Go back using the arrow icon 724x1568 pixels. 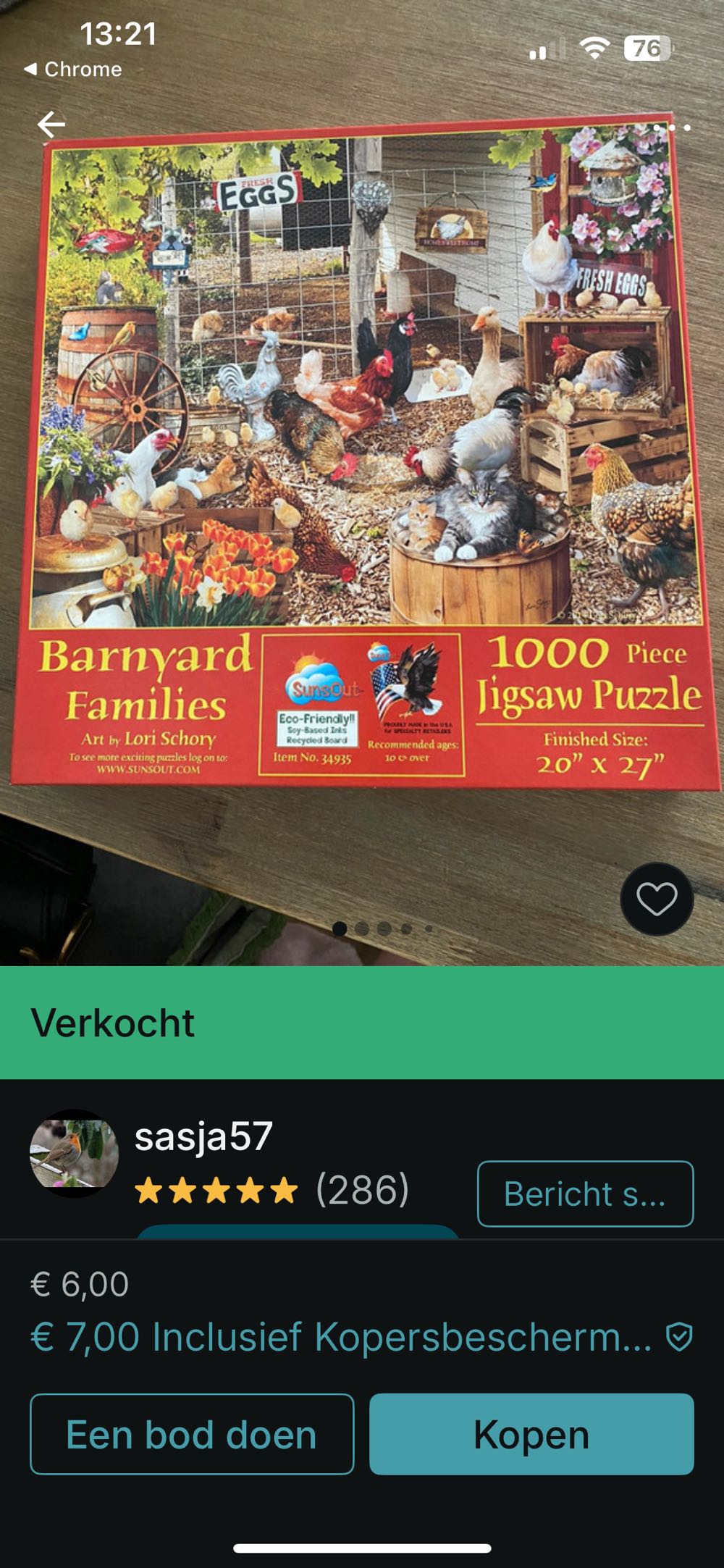51,125
